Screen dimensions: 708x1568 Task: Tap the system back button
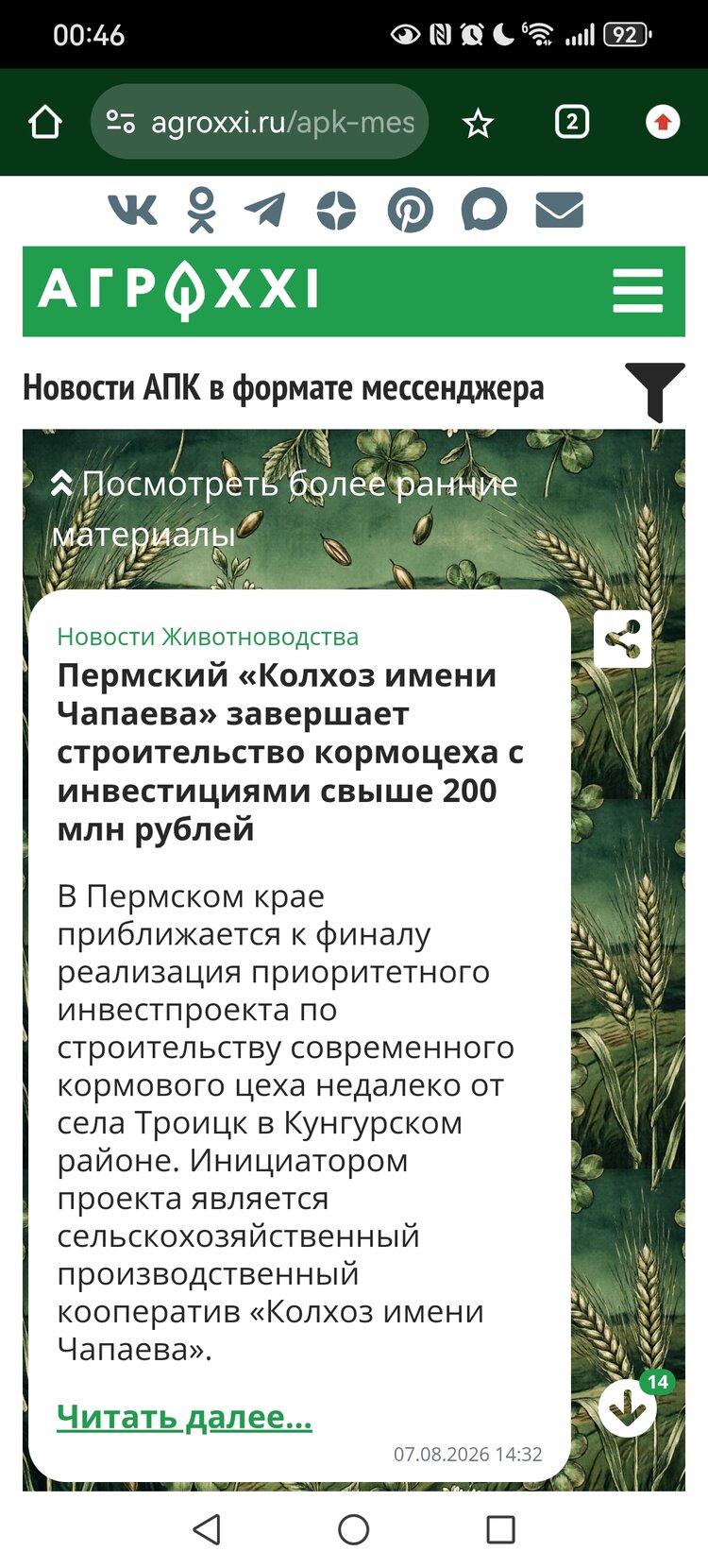click(207, 1529)
